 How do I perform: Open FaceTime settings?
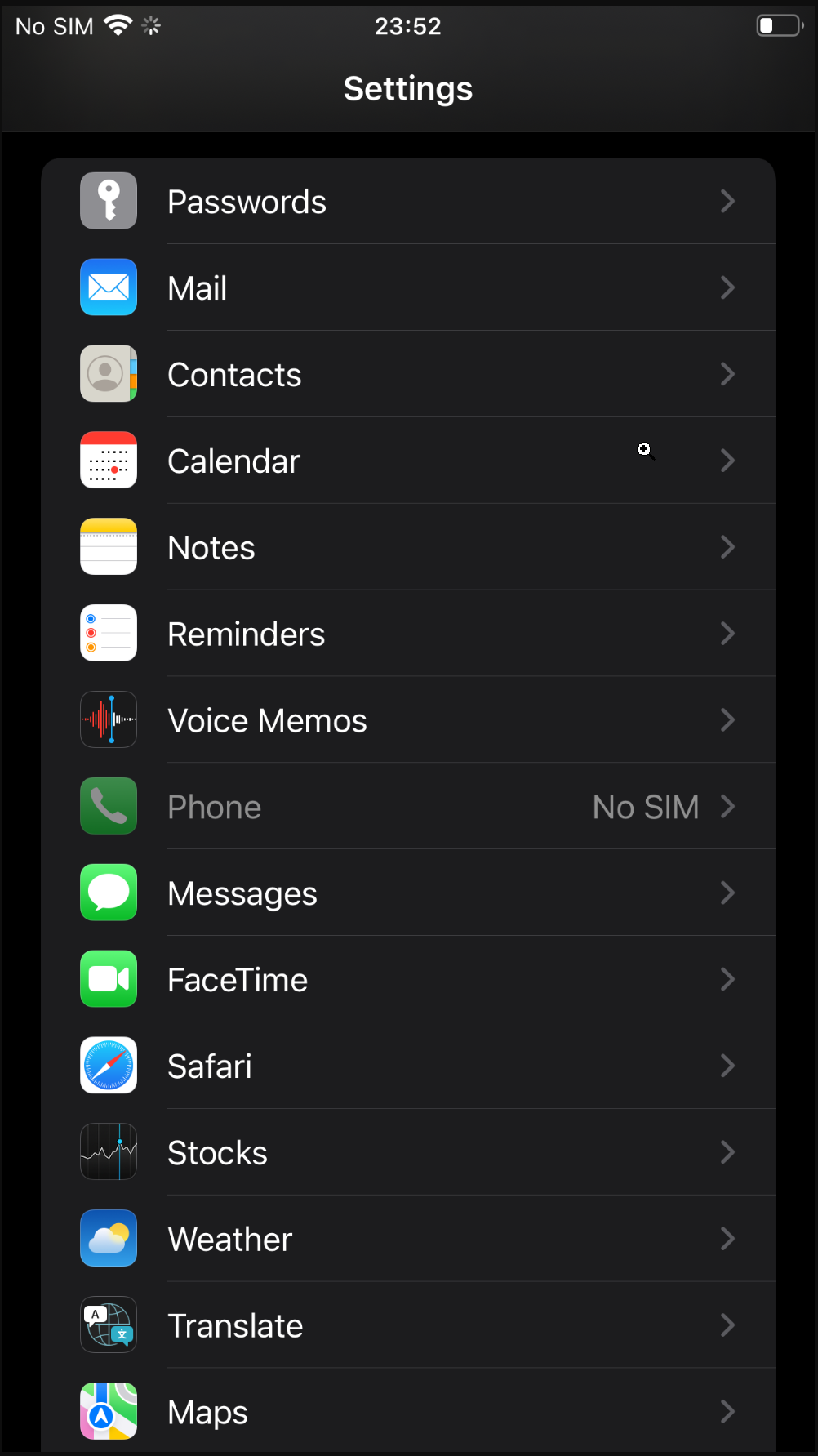pyautogui.click(x=408, y=980)
